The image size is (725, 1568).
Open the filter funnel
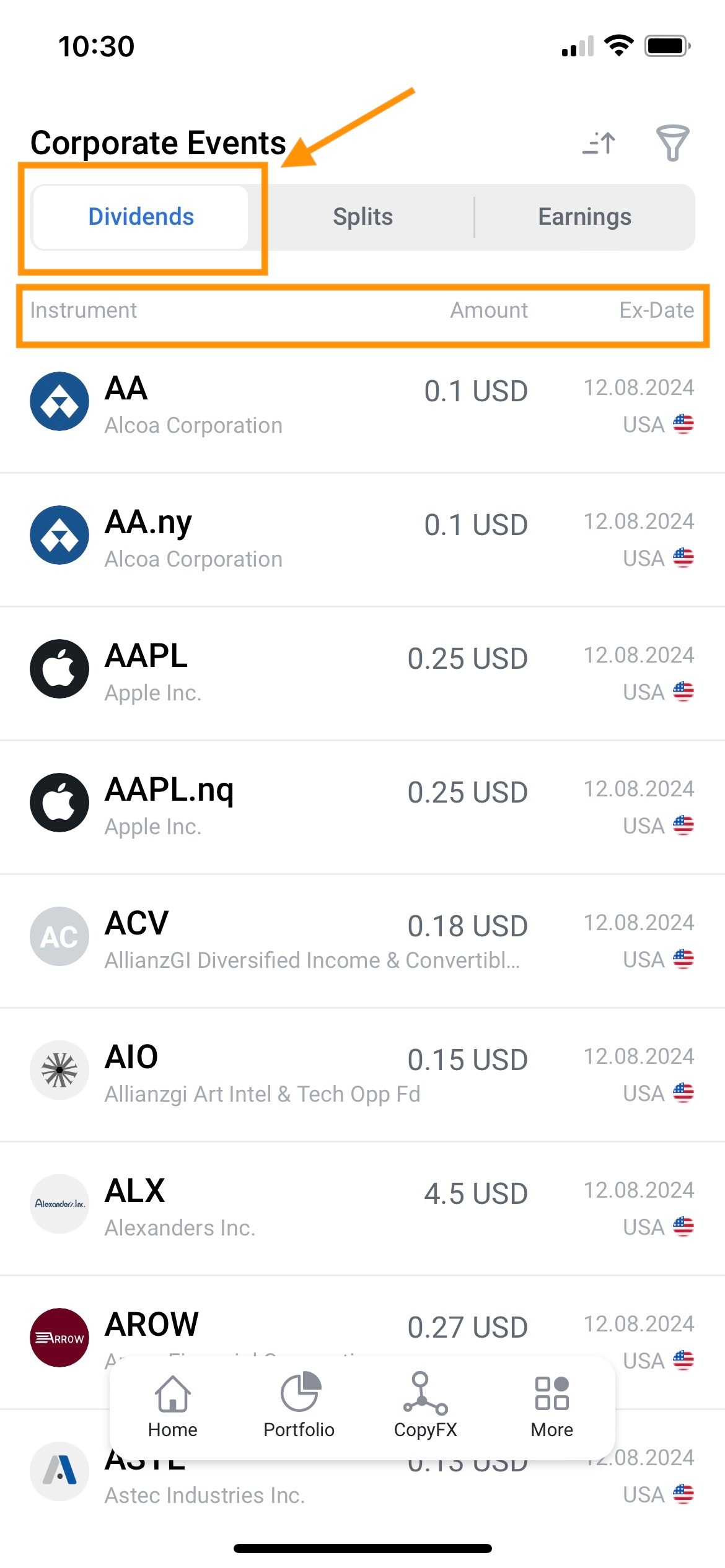(672, 143)
